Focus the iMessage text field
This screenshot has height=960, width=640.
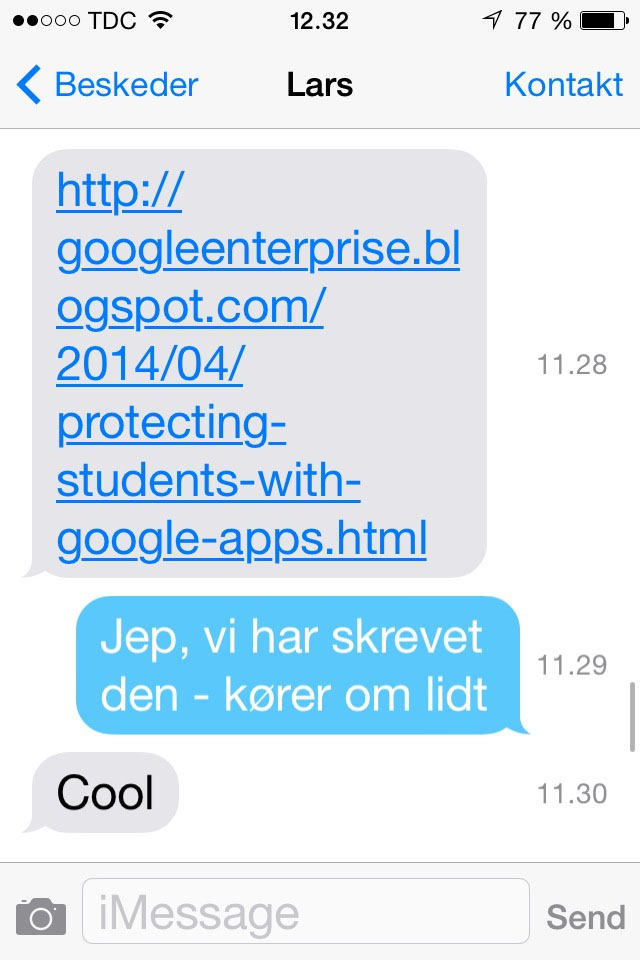pyautogui.click(x=305, y=912)
